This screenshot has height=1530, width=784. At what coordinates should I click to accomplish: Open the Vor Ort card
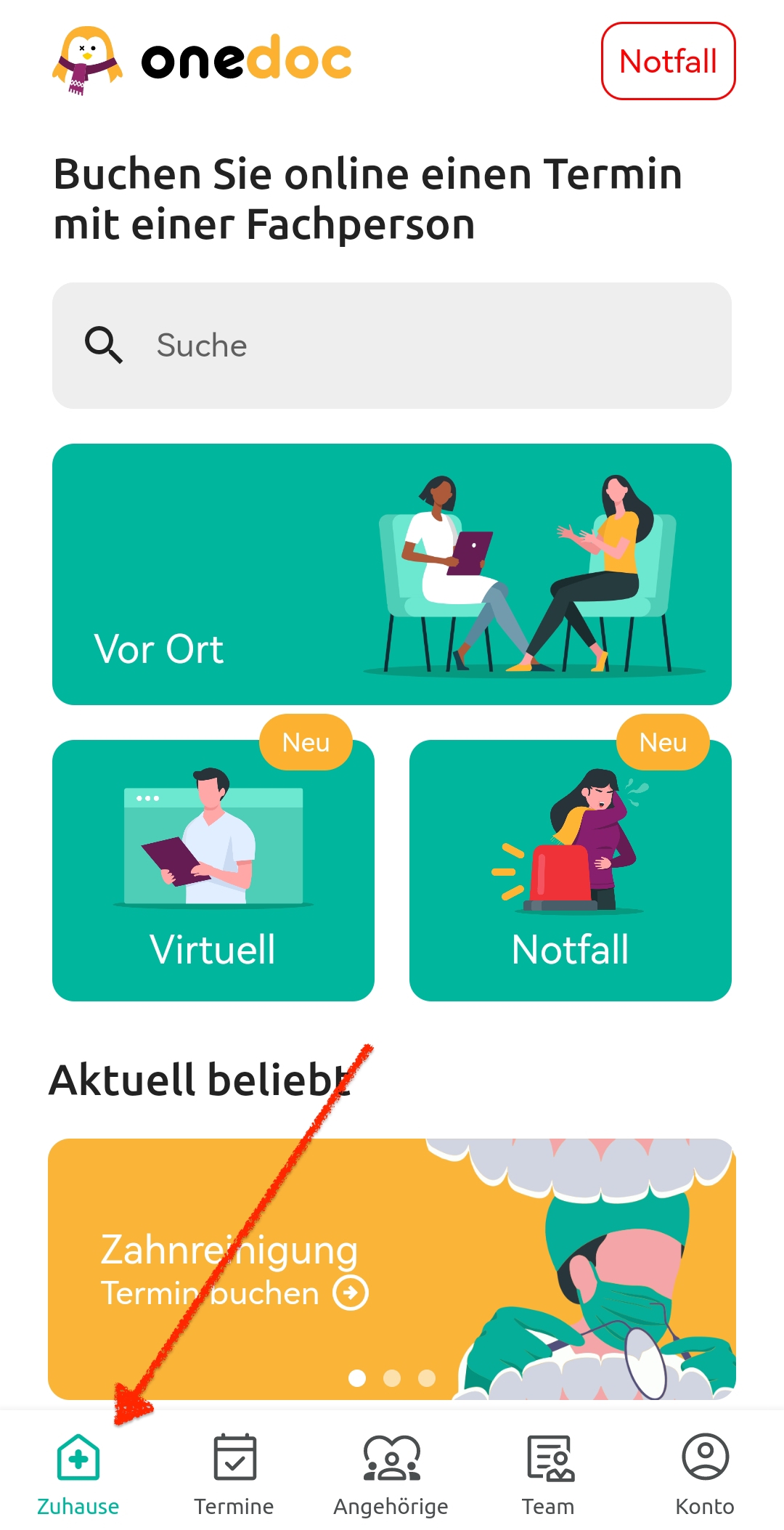(392, 574)
